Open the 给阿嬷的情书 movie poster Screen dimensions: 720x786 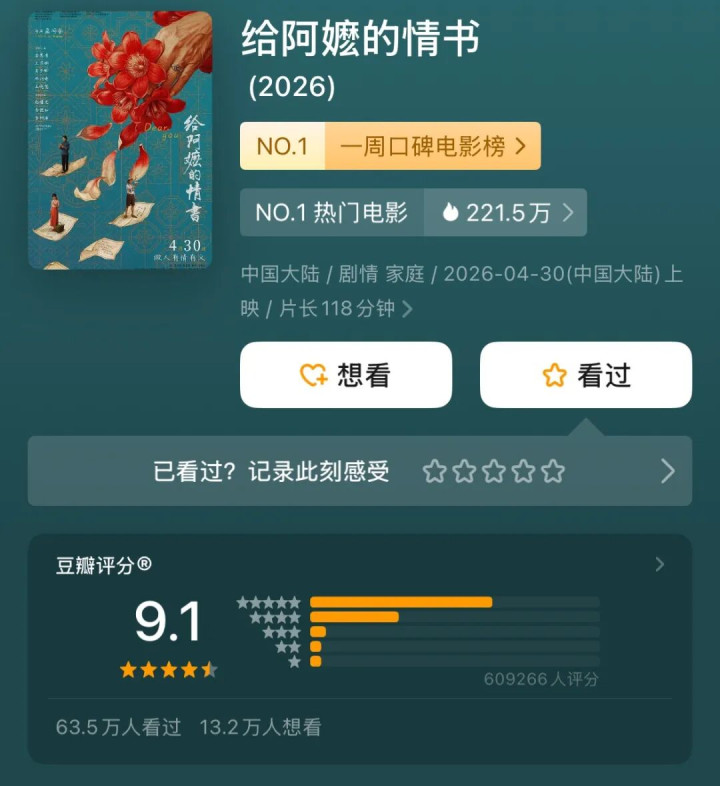(x=120, y=140)
